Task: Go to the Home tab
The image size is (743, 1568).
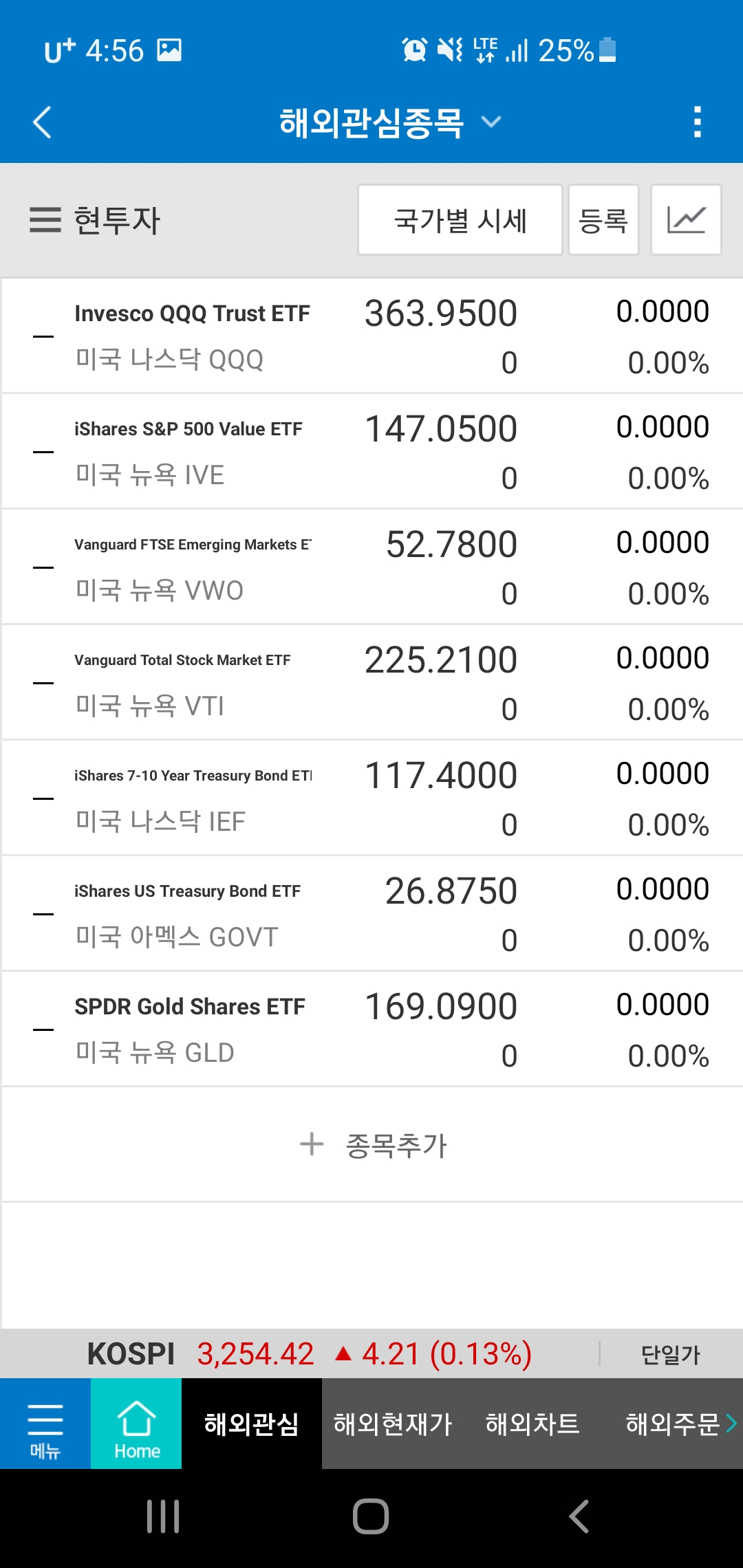Action: (x=136, y=1424)
